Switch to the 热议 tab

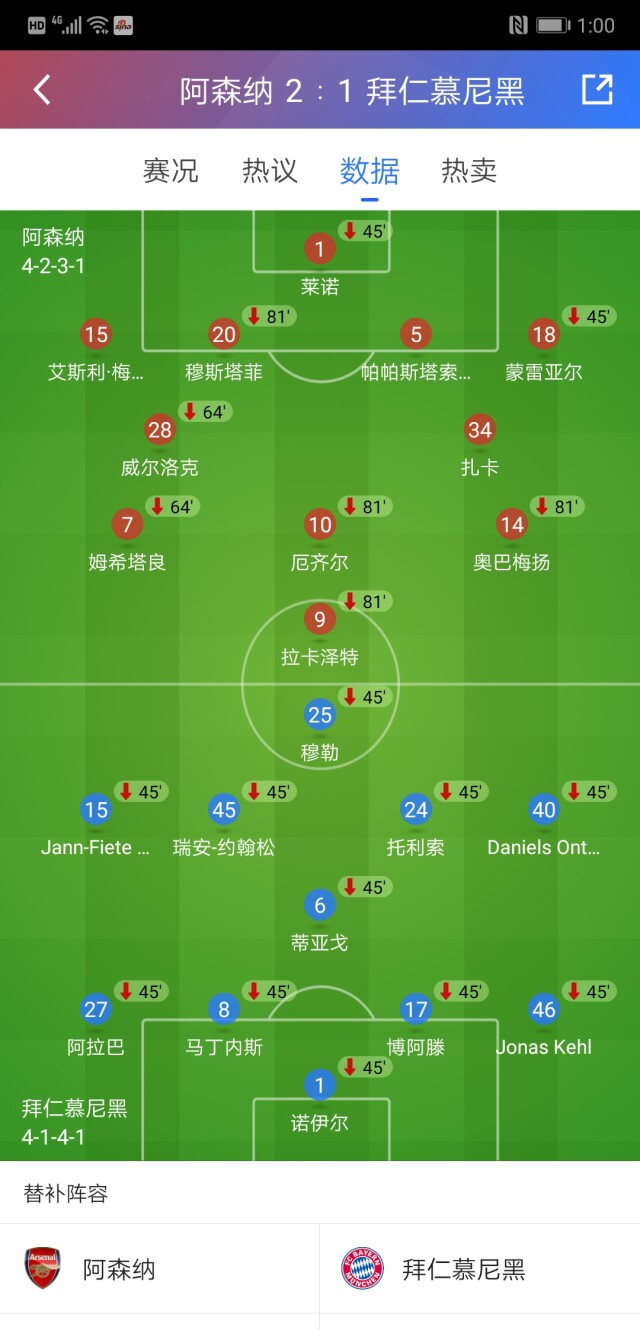270,171
